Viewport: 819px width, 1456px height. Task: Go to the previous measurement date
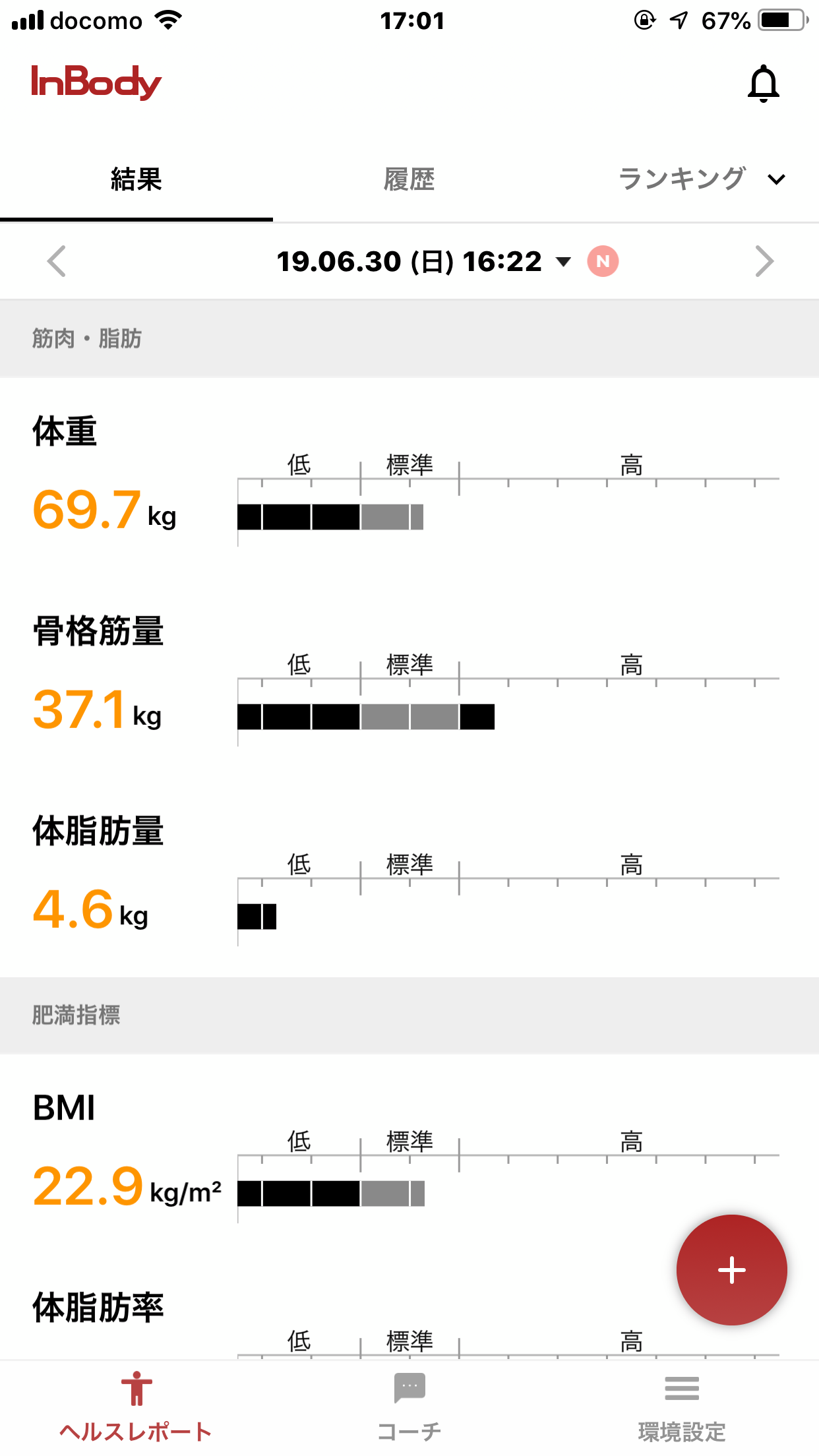[x=57, y=261]
